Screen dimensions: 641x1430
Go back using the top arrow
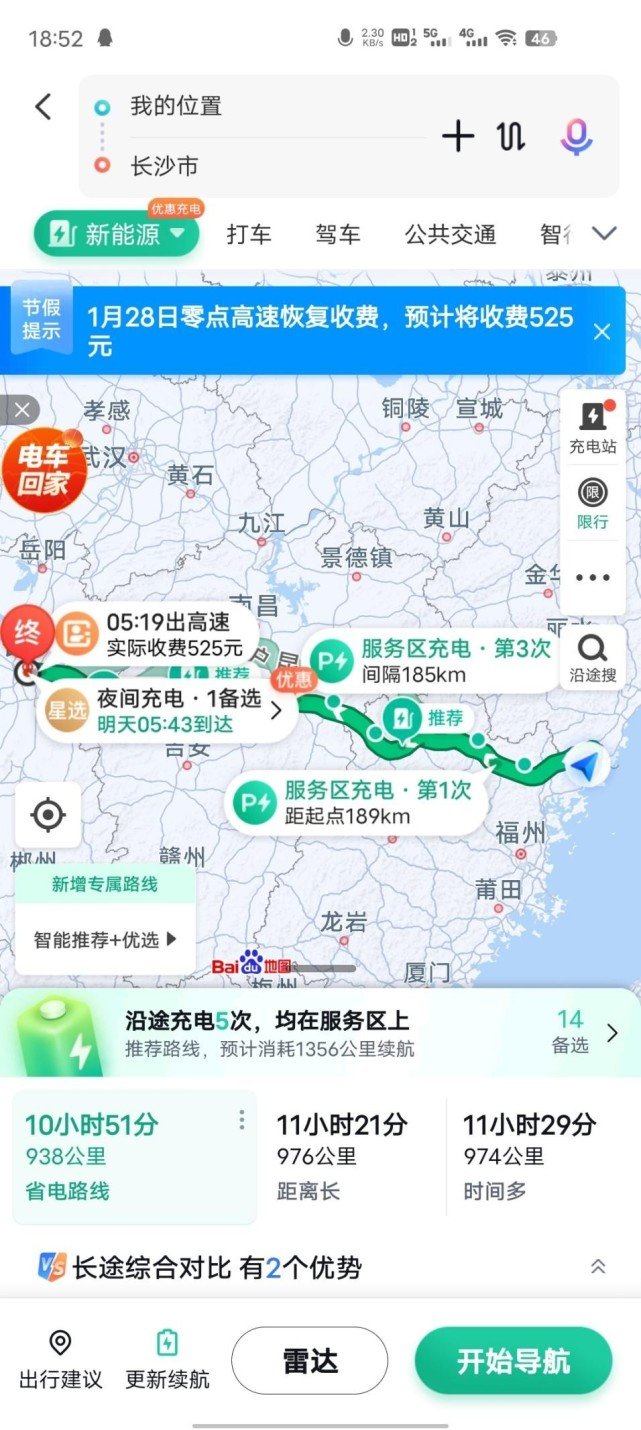43,107
